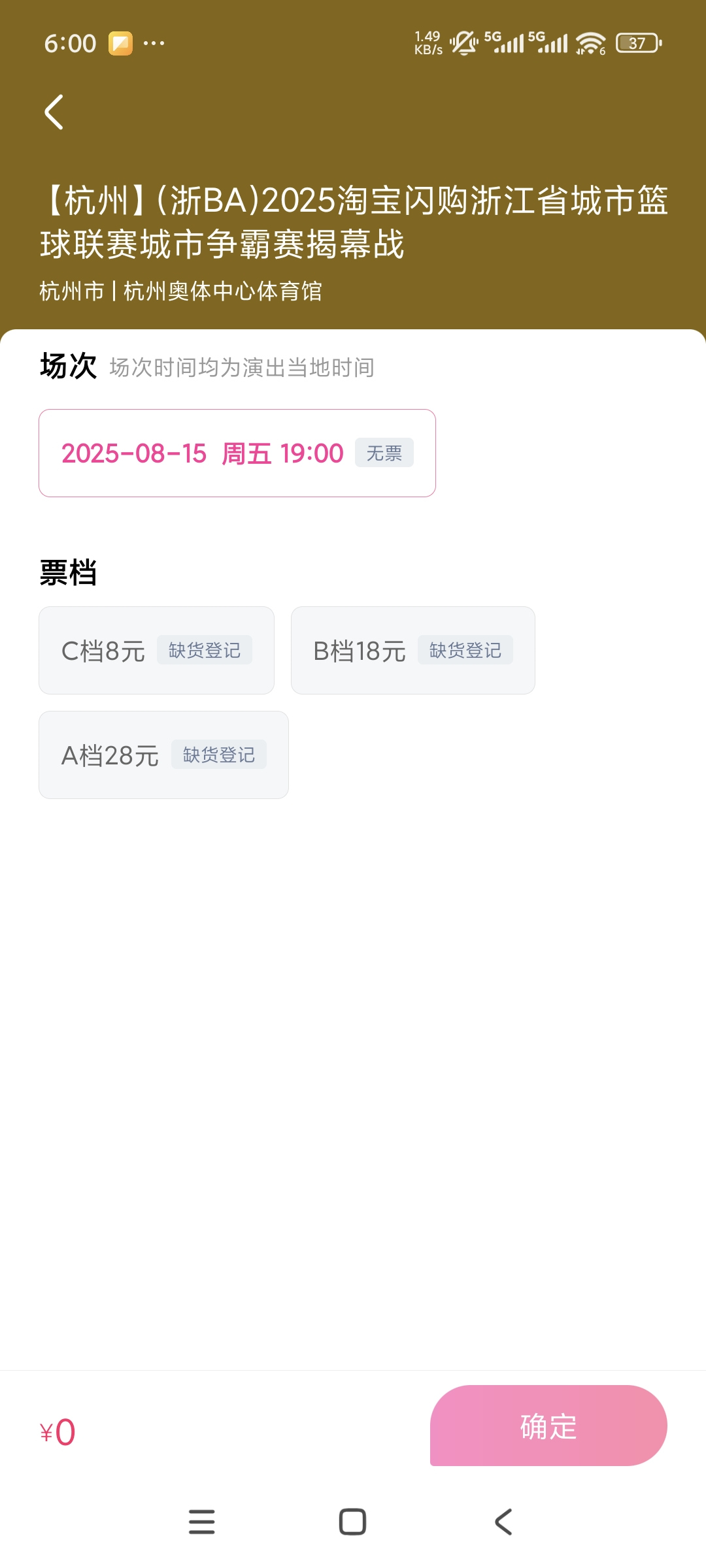This screenshot has width=706, height=1568.
Task: Return to the home screen
Action: pos(352,1522)
